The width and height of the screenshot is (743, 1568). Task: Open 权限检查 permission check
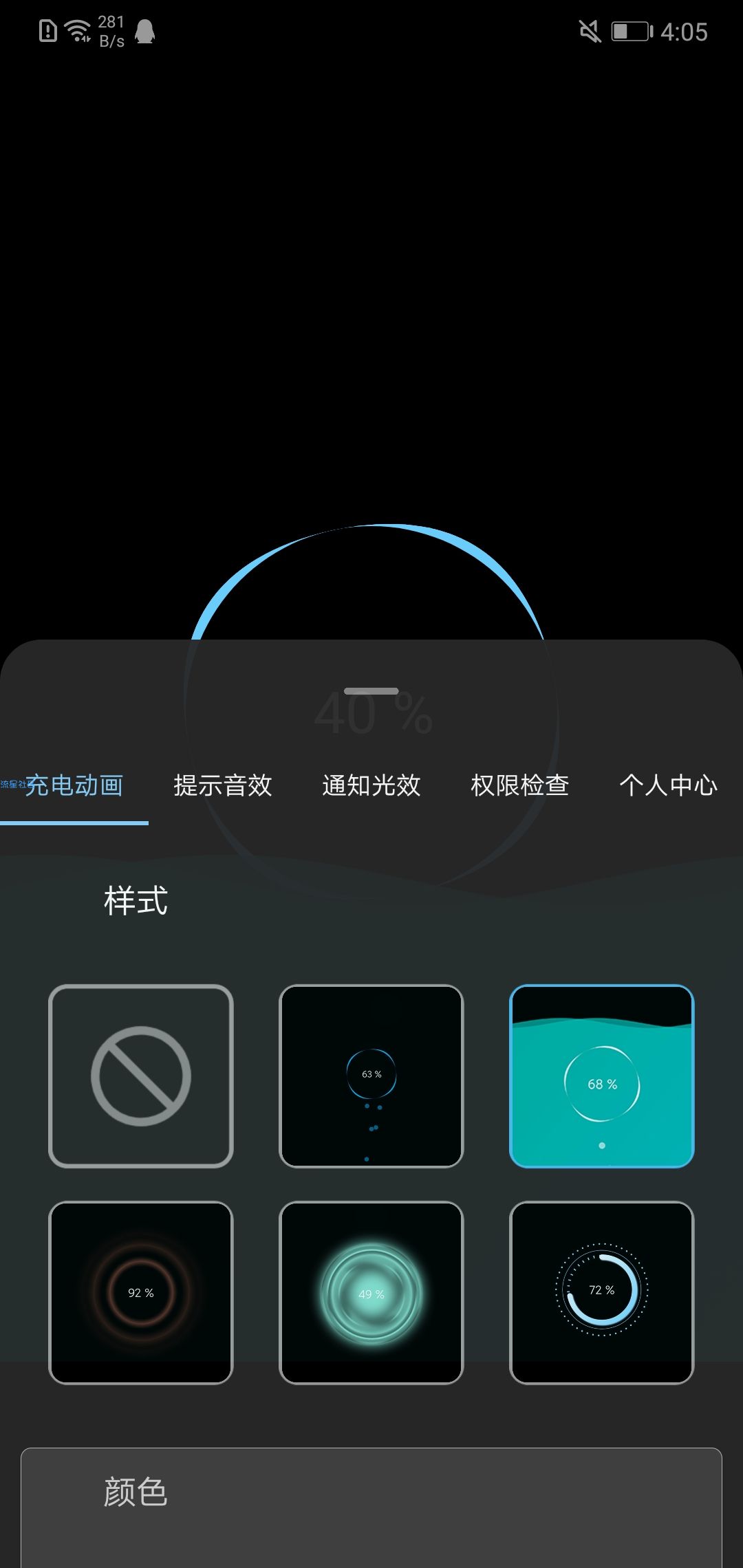[519, 785]
